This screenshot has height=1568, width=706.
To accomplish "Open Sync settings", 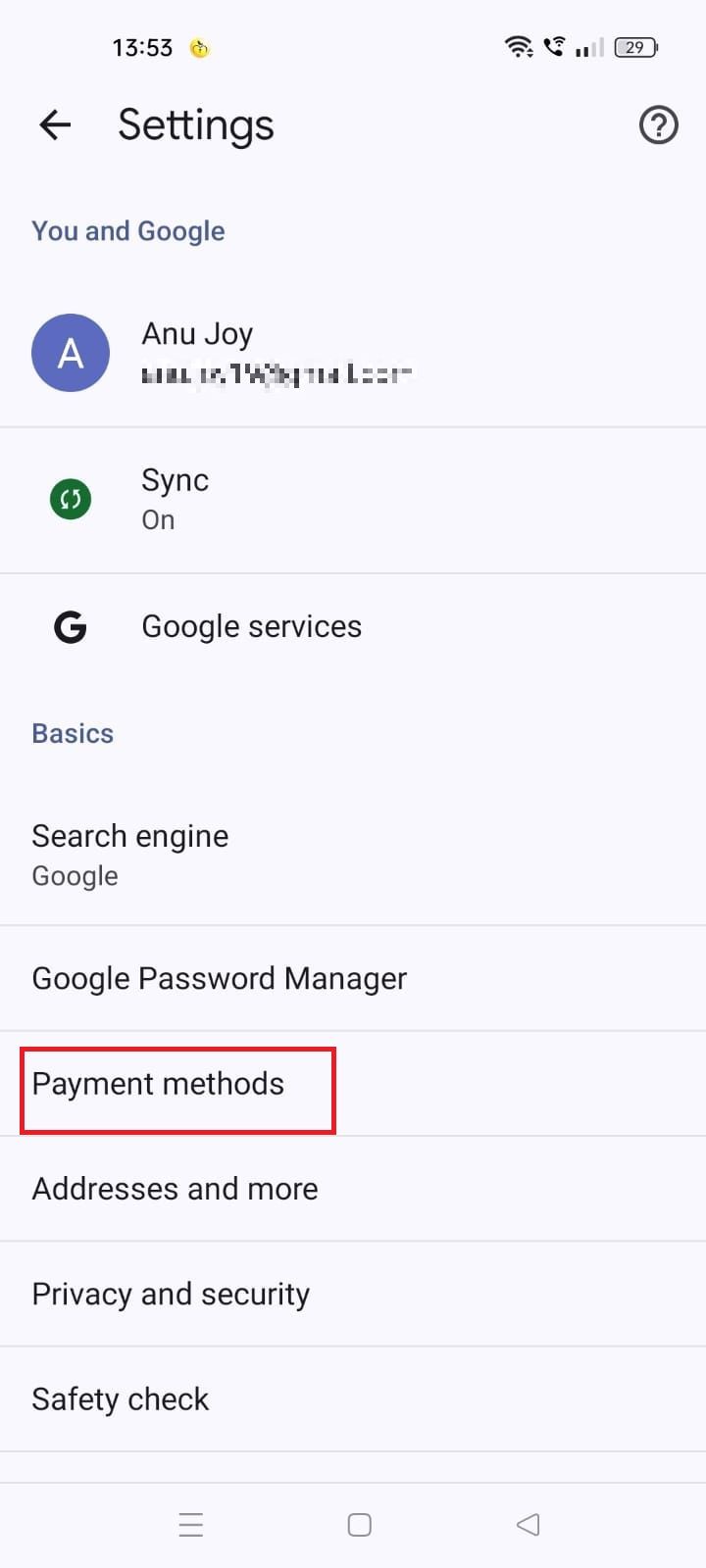I will tap(353, 500).
